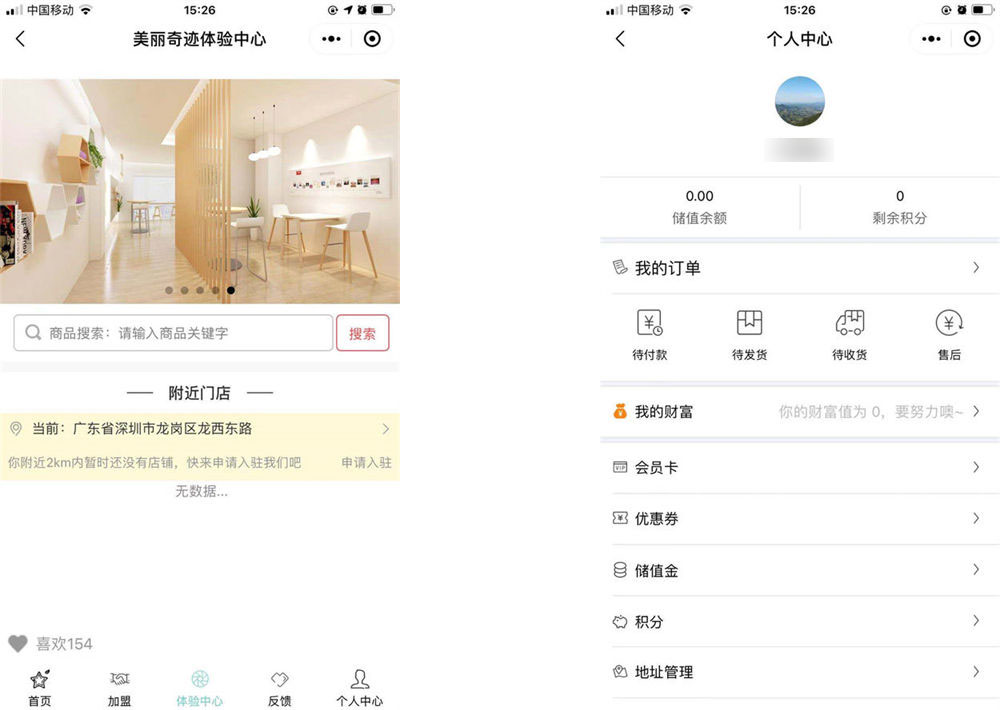The height and width of the screenshot is (710, 1000).
Task: Go back from the 美丽奇迹体验中心 page
Action: pos(21,39)
